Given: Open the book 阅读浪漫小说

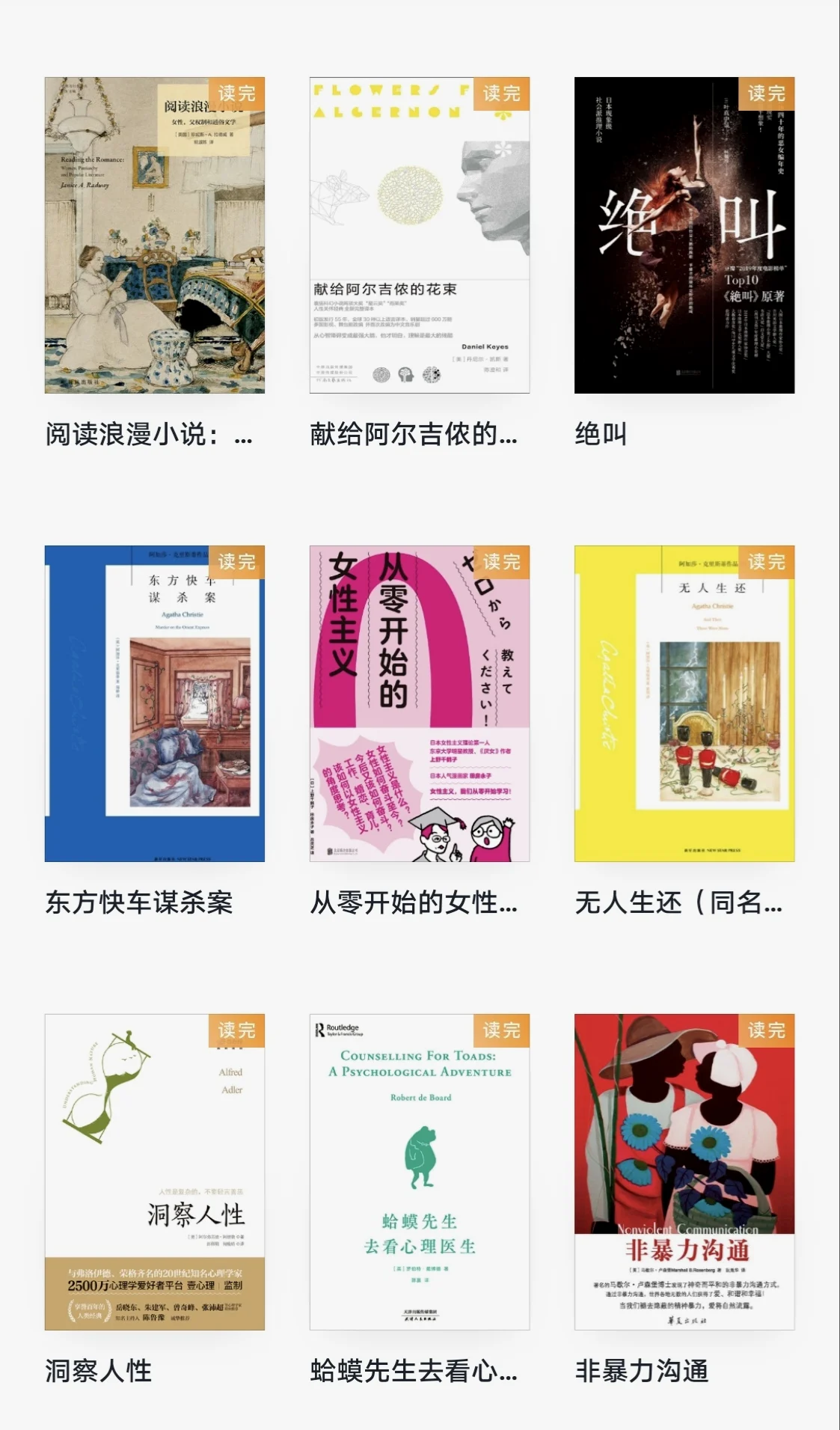Looking at the screenshot, I should pyautogui.click(x=155, y=235).
